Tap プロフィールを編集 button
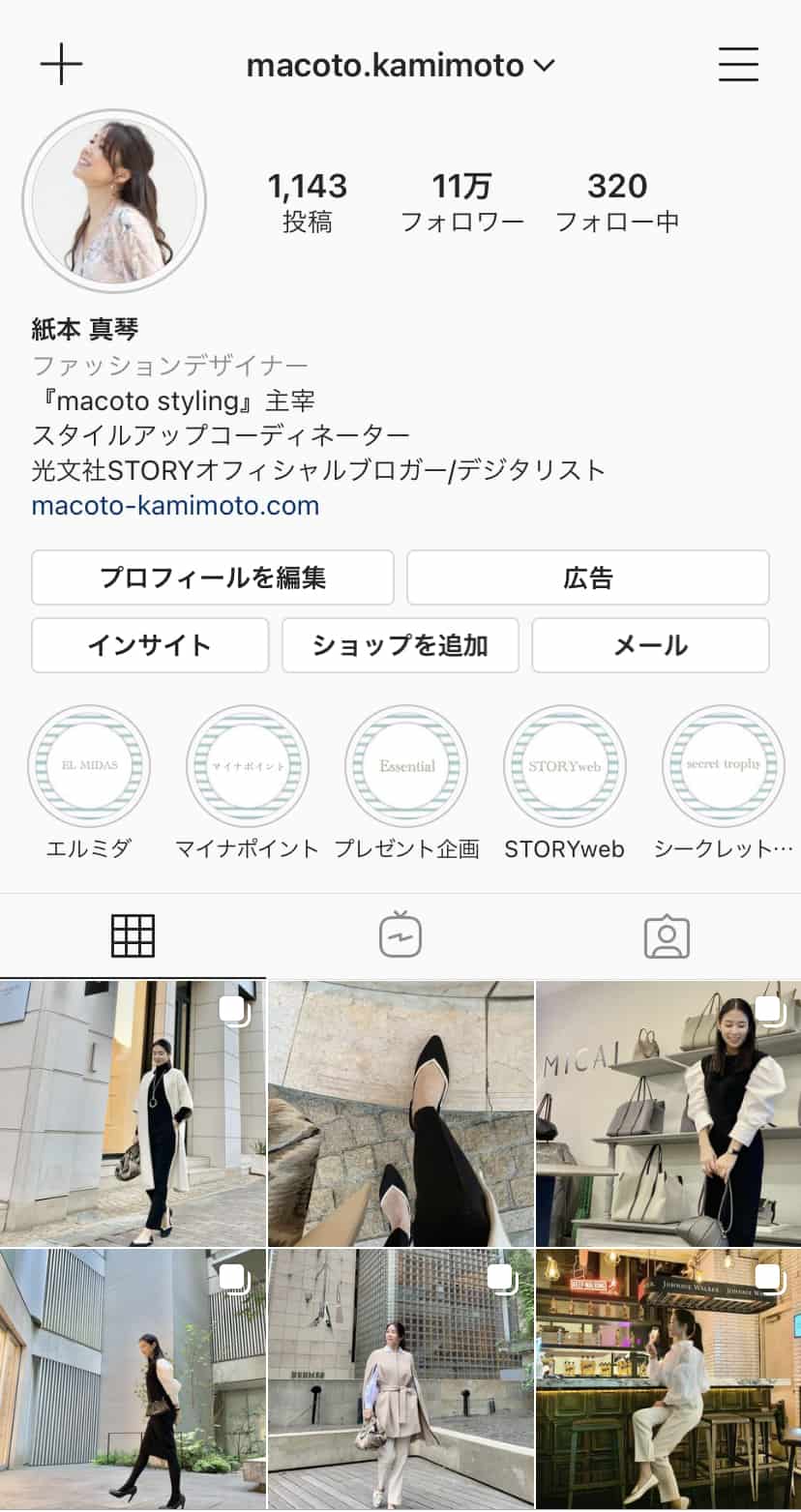This screenshot has height=1512, width=801. pos(212,578)
